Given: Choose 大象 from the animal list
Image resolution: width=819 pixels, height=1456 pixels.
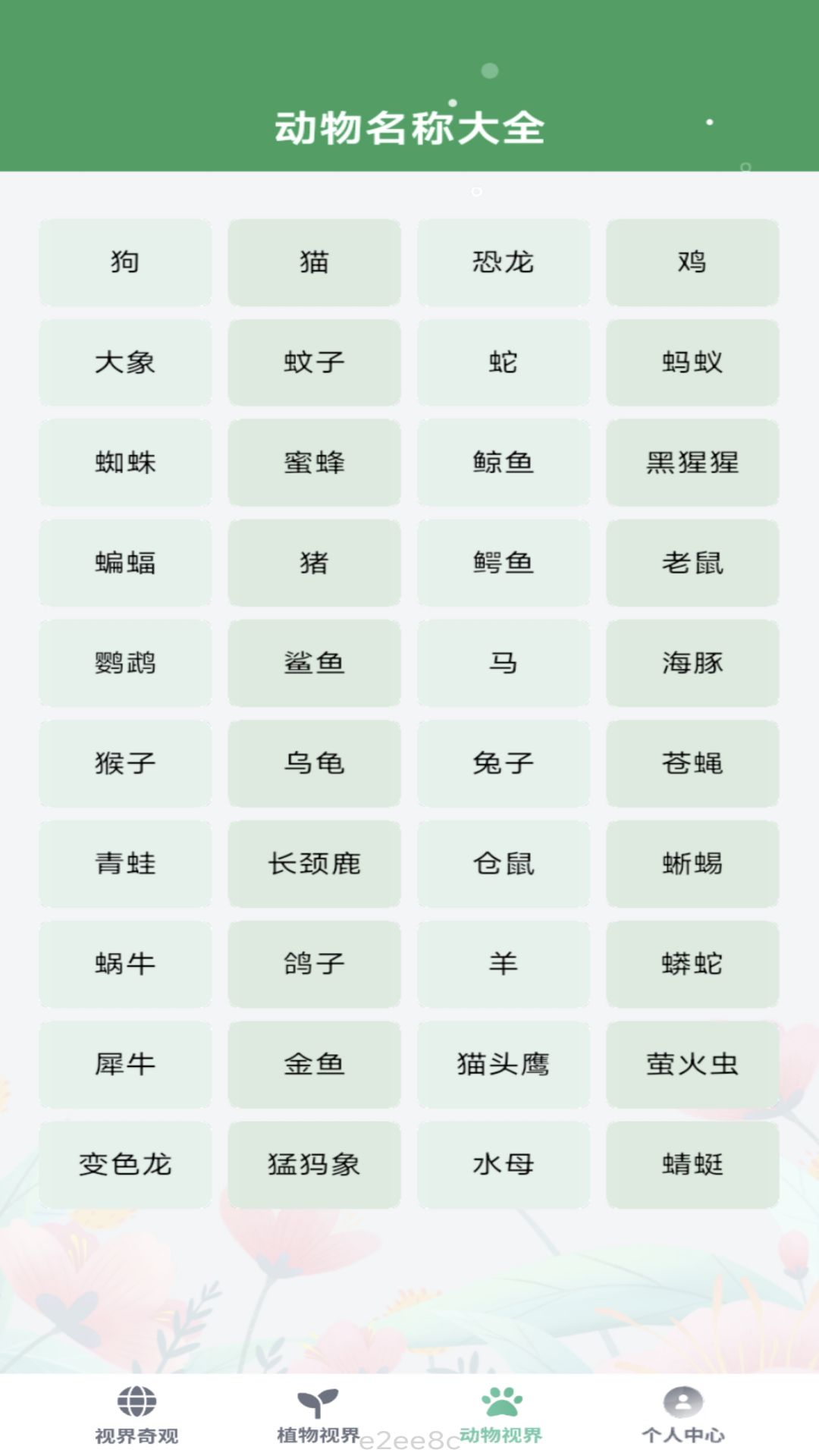Looking at the screenshot, I should point(125,362).
